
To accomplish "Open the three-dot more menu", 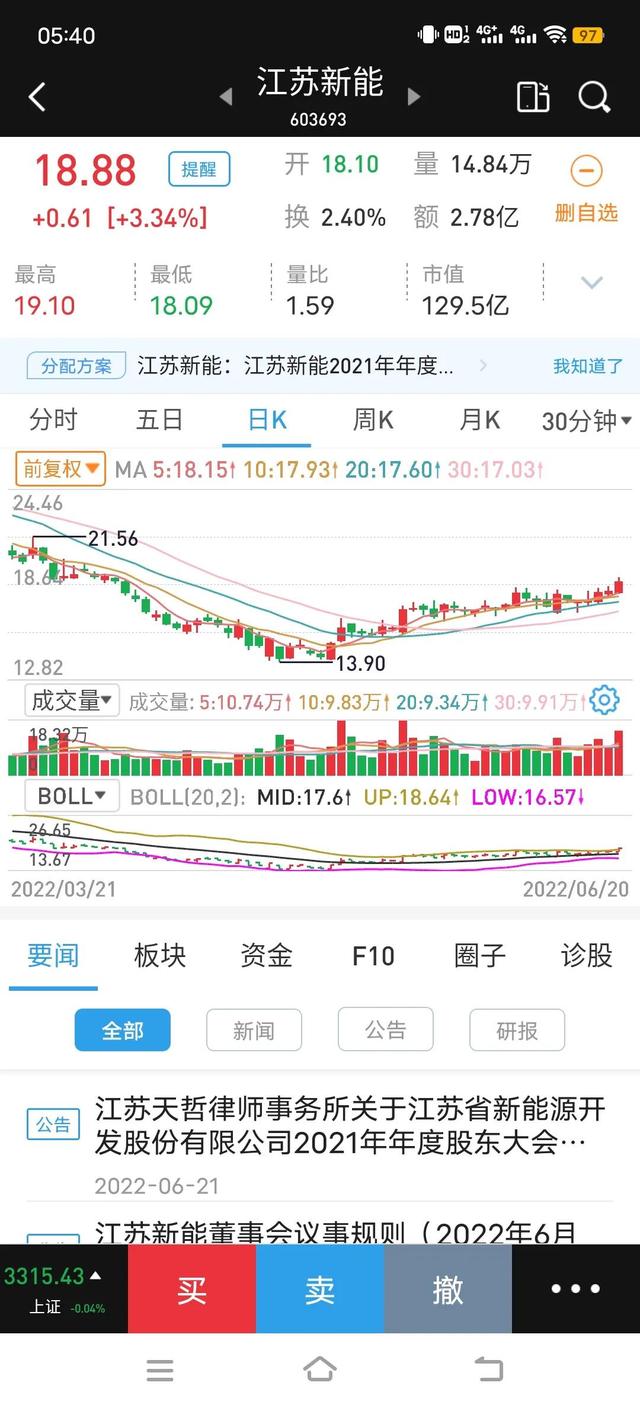I will tap(576, 1289).
